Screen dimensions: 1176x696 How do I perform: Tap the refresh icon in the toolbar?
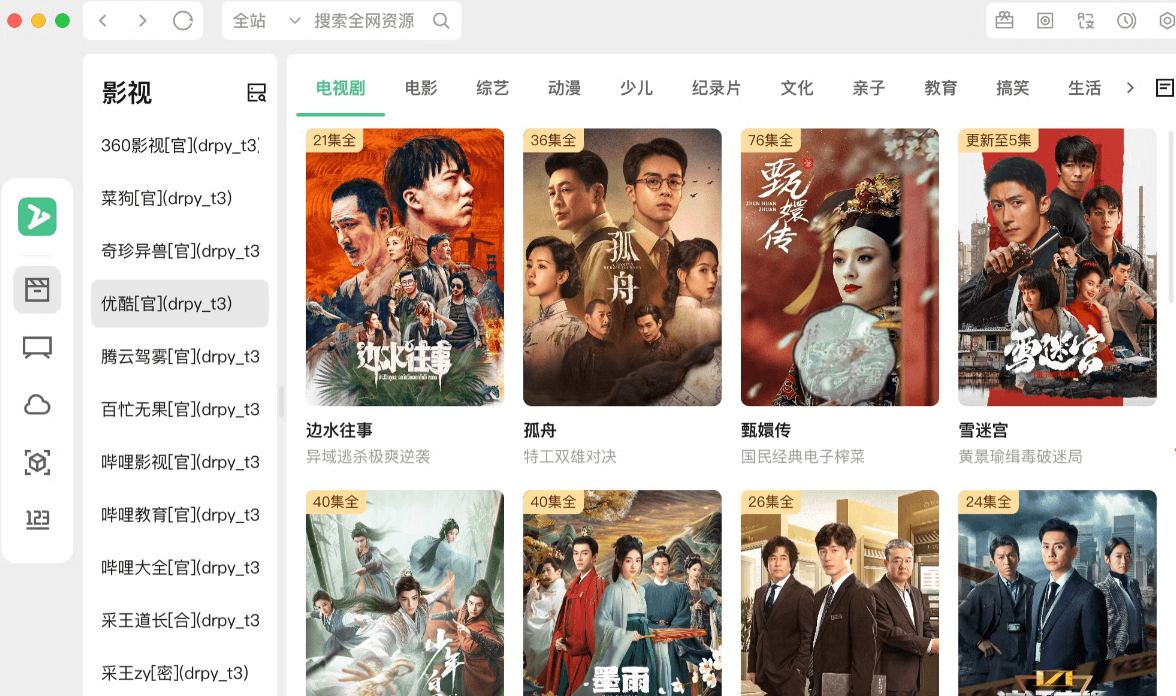coord(182,20)
